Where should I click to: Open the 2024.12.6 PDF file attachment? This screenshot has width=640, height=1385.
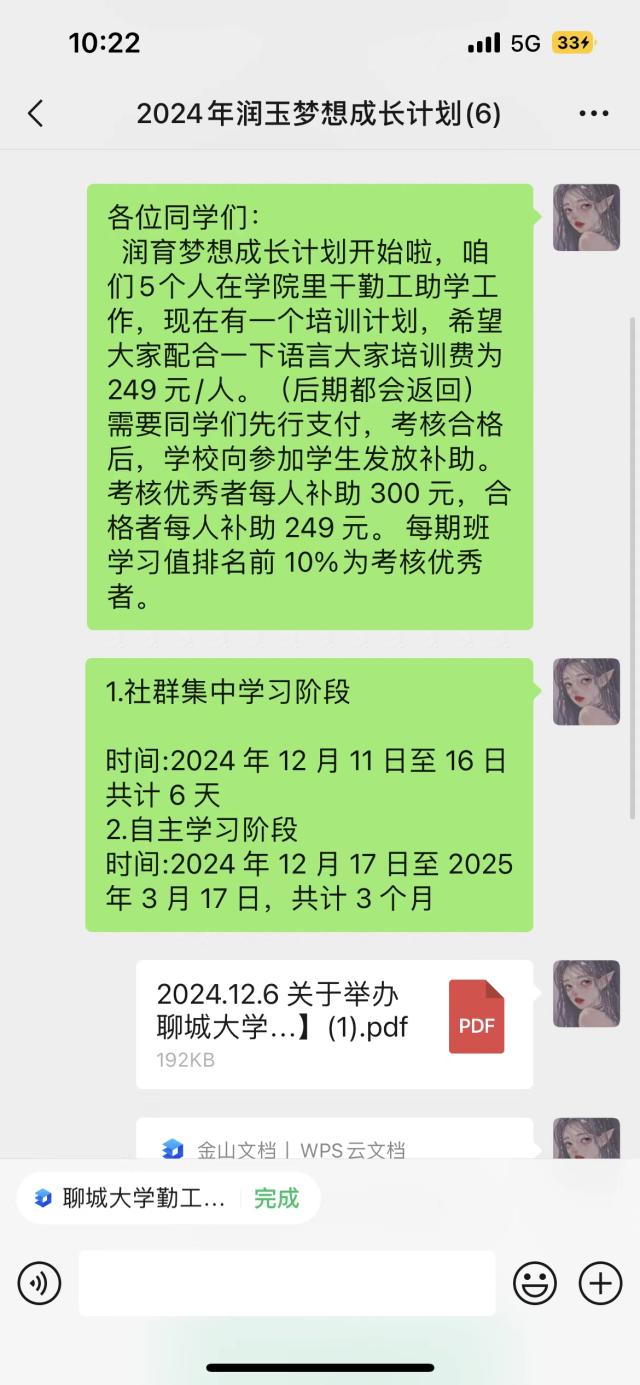point(334,1024)
